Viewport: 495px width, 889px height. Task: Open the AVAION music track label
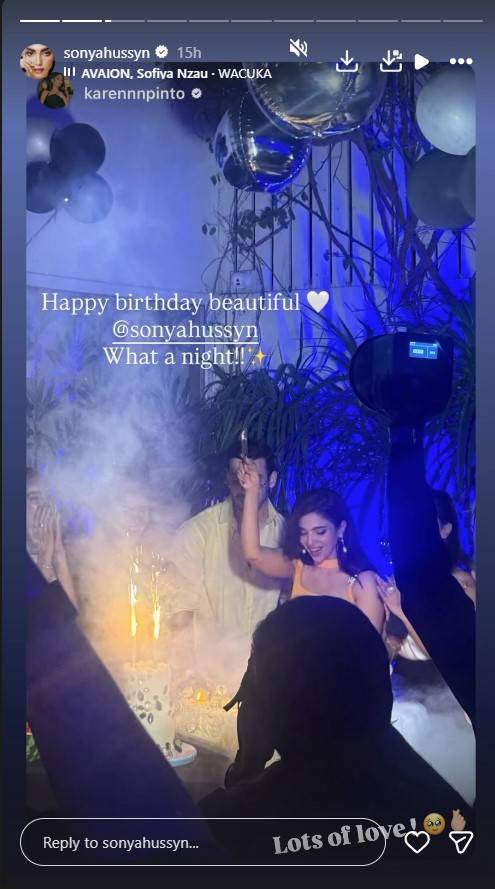[x=167, y=73]
